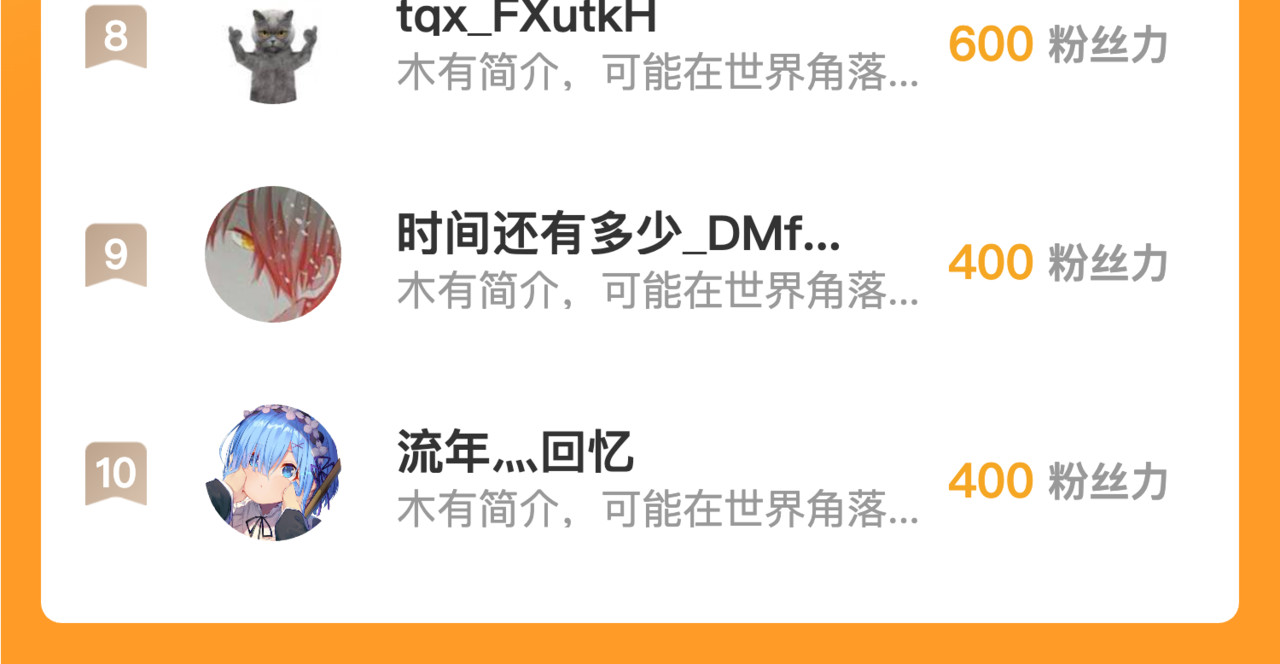View the red-haired avatar of 时间还有多少_DMf...
The height and width of the screenshot is (664, 1280).
[273, 254]
